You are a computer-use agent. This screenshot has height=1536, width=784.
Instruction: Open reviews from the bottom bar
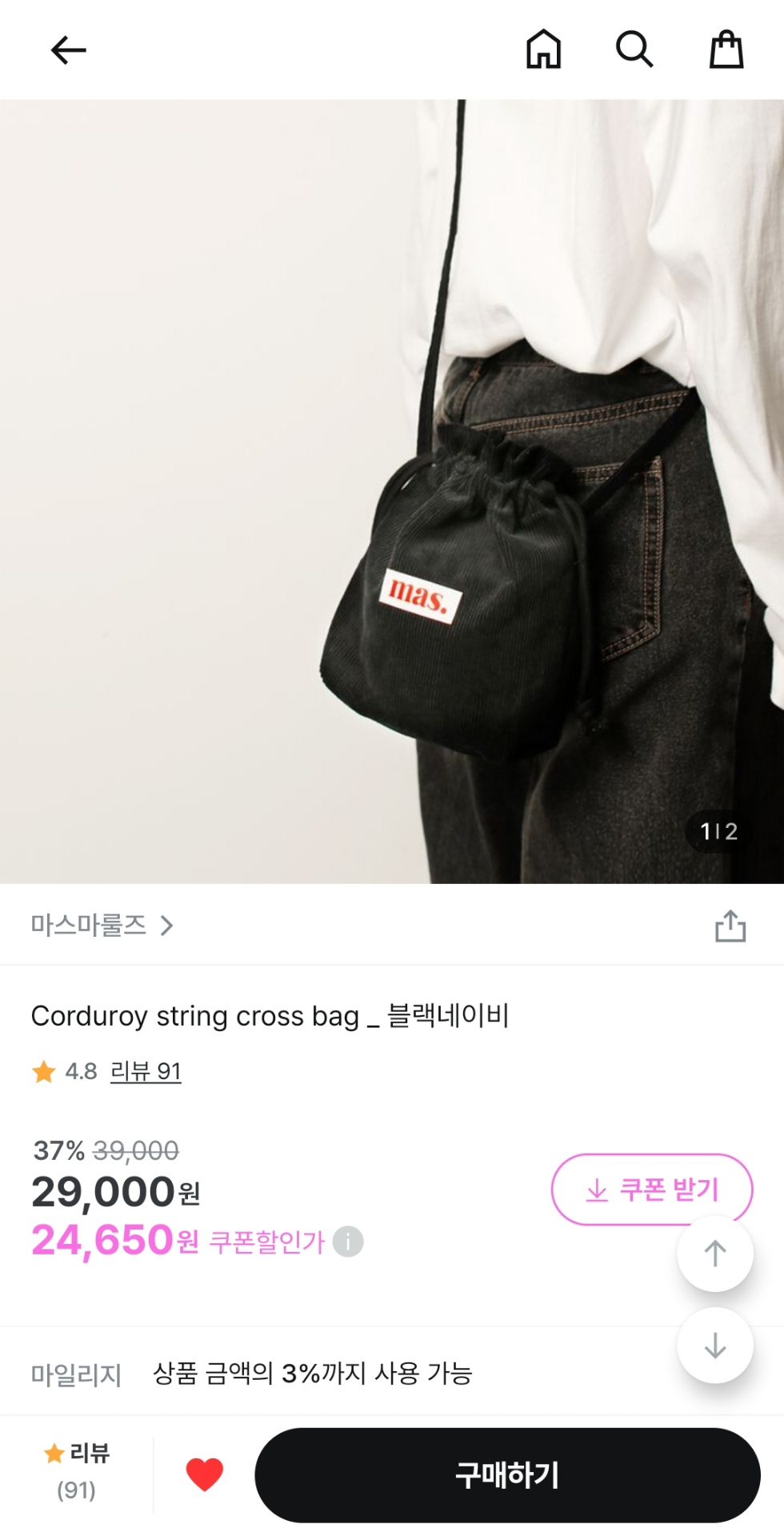[x=77, y=1472]
